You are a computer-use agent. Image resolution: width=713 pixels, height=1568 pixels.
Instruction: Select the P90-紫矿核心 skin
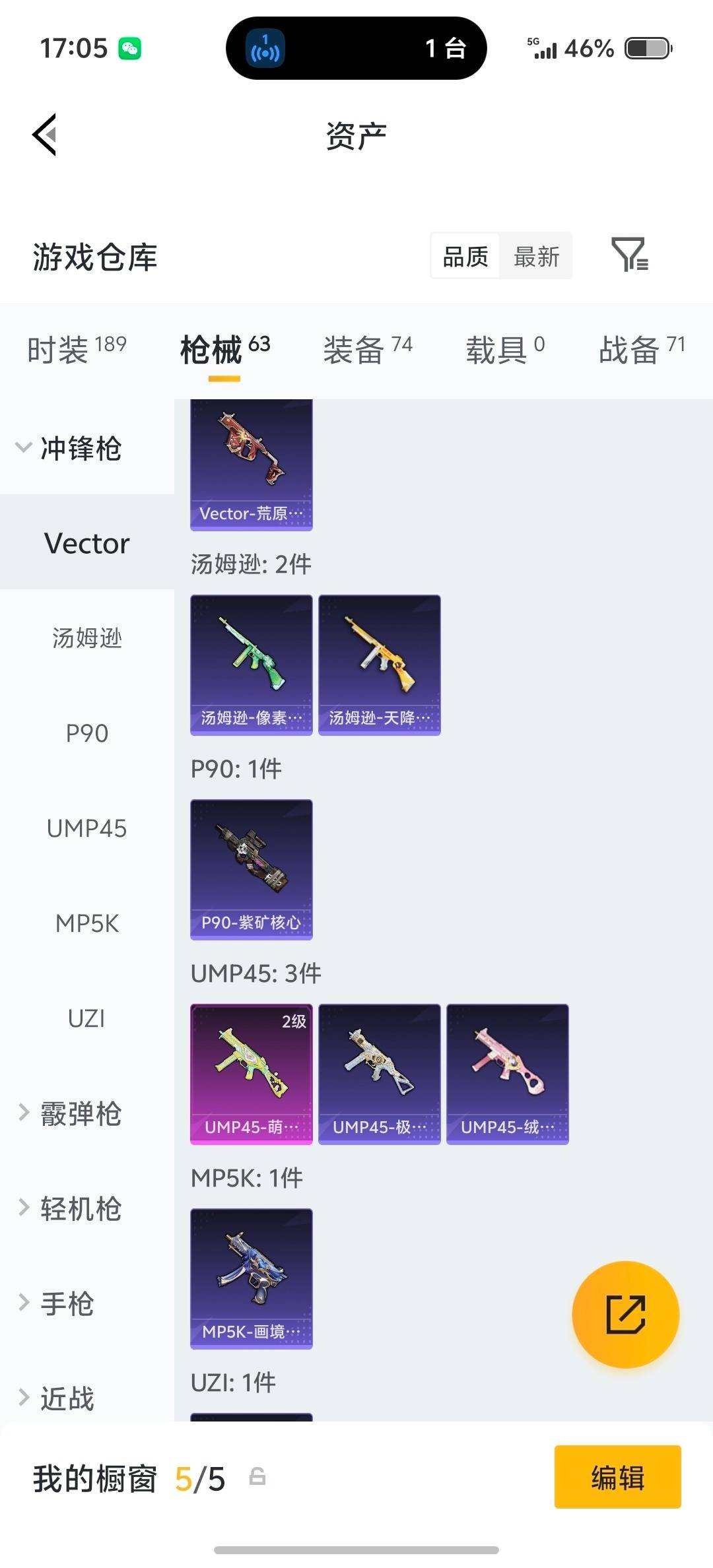tap(251, 868)
